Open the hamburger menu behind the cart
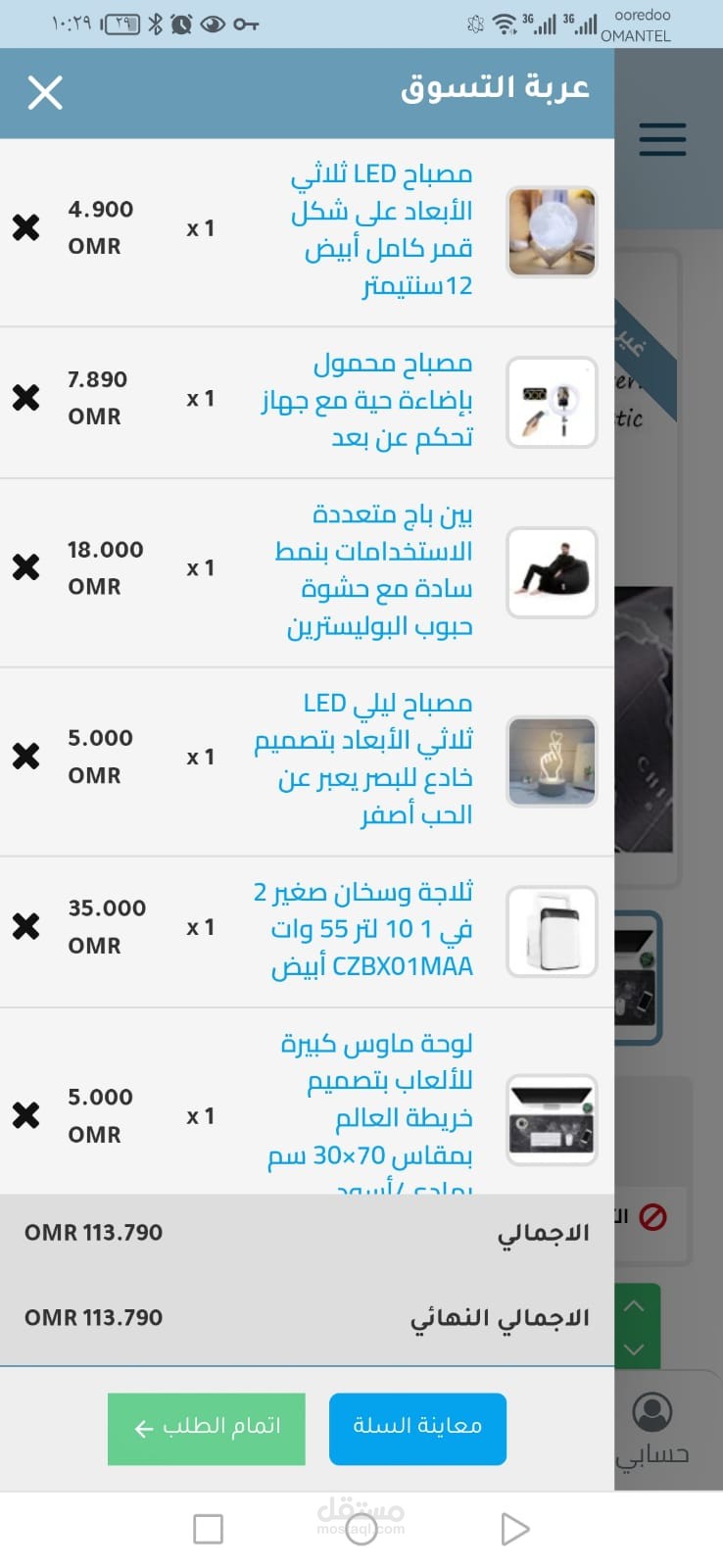Screen dimensions: 723x1568 (662, 139)
